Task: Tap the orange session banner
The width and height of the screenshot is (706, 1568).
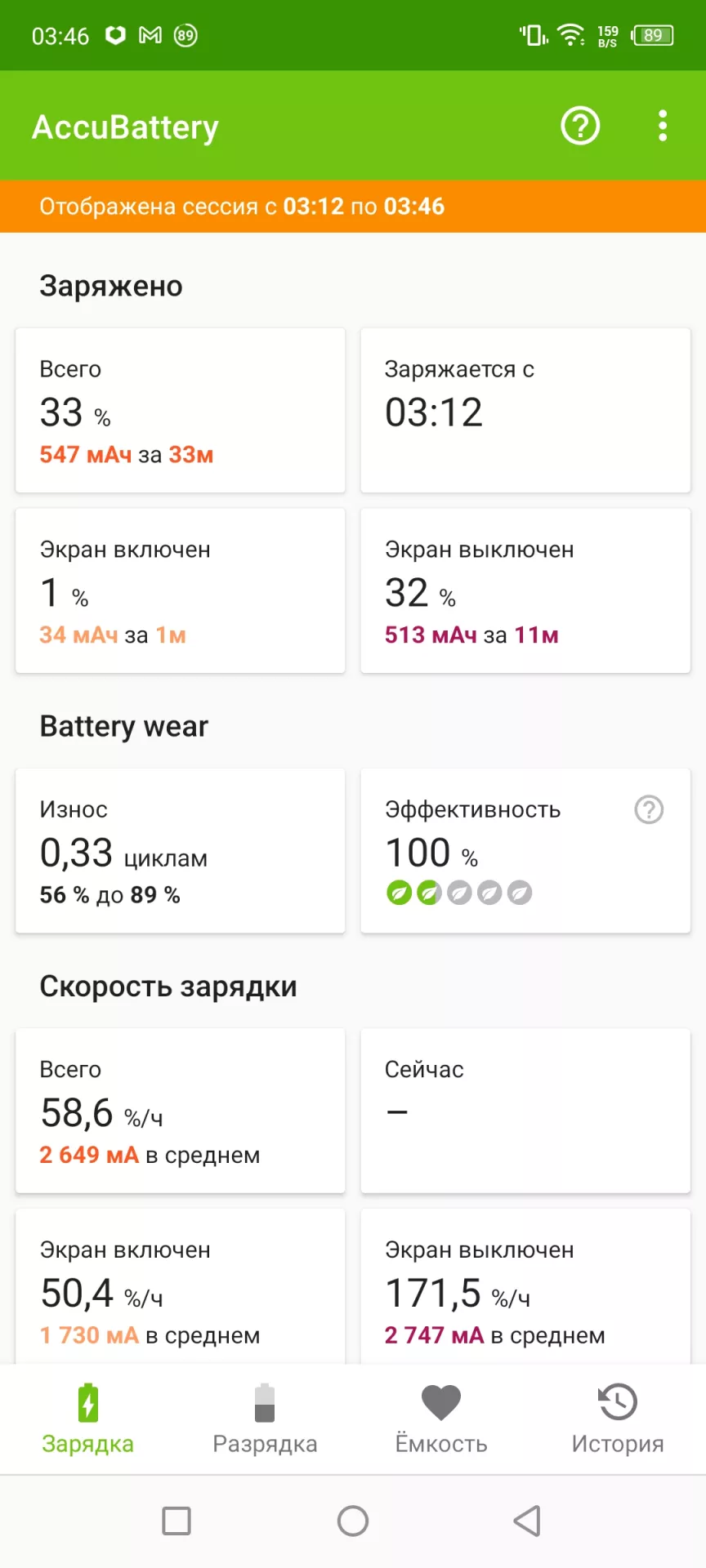Action: 353,206
